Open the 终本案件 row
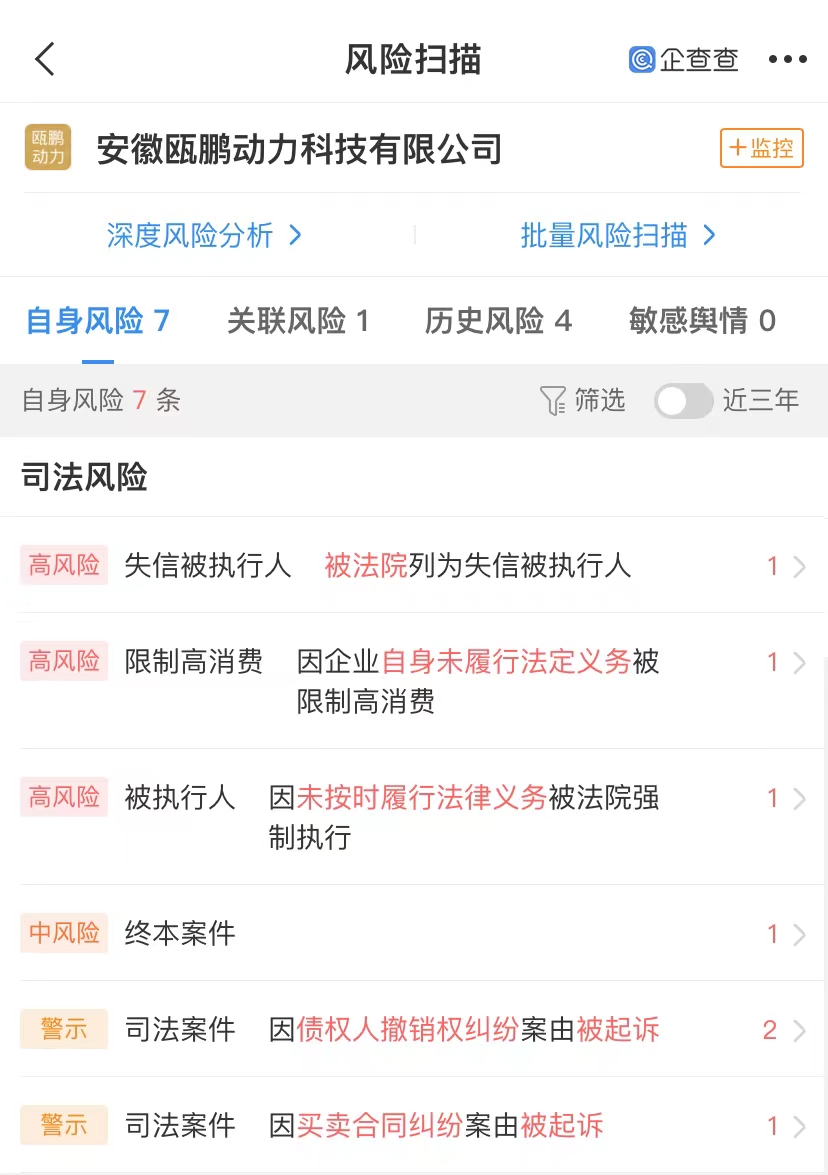The height and width of the screenshot is (1175, 828). tap(414, 934)
